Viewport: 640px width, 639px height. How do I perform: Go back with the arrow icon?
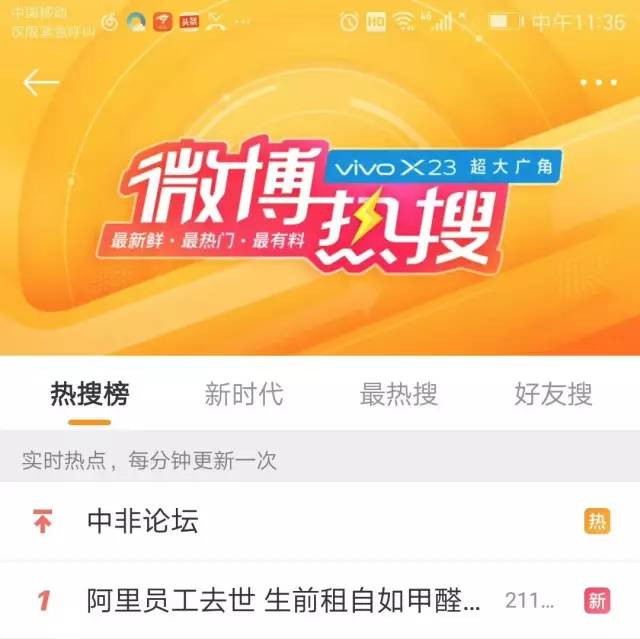pos(41,82)
